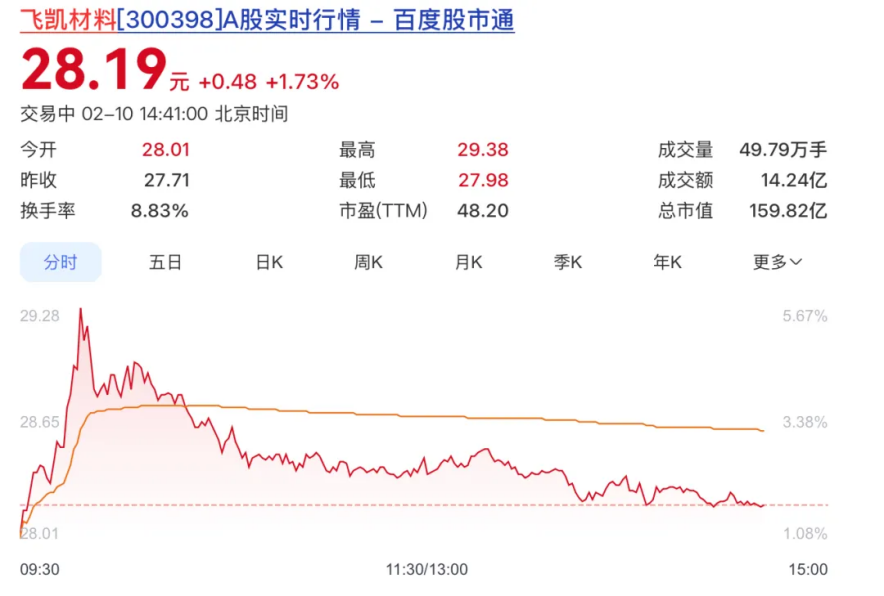Show the 日K chart
The image size is (884, 596).
click(269, 262)
